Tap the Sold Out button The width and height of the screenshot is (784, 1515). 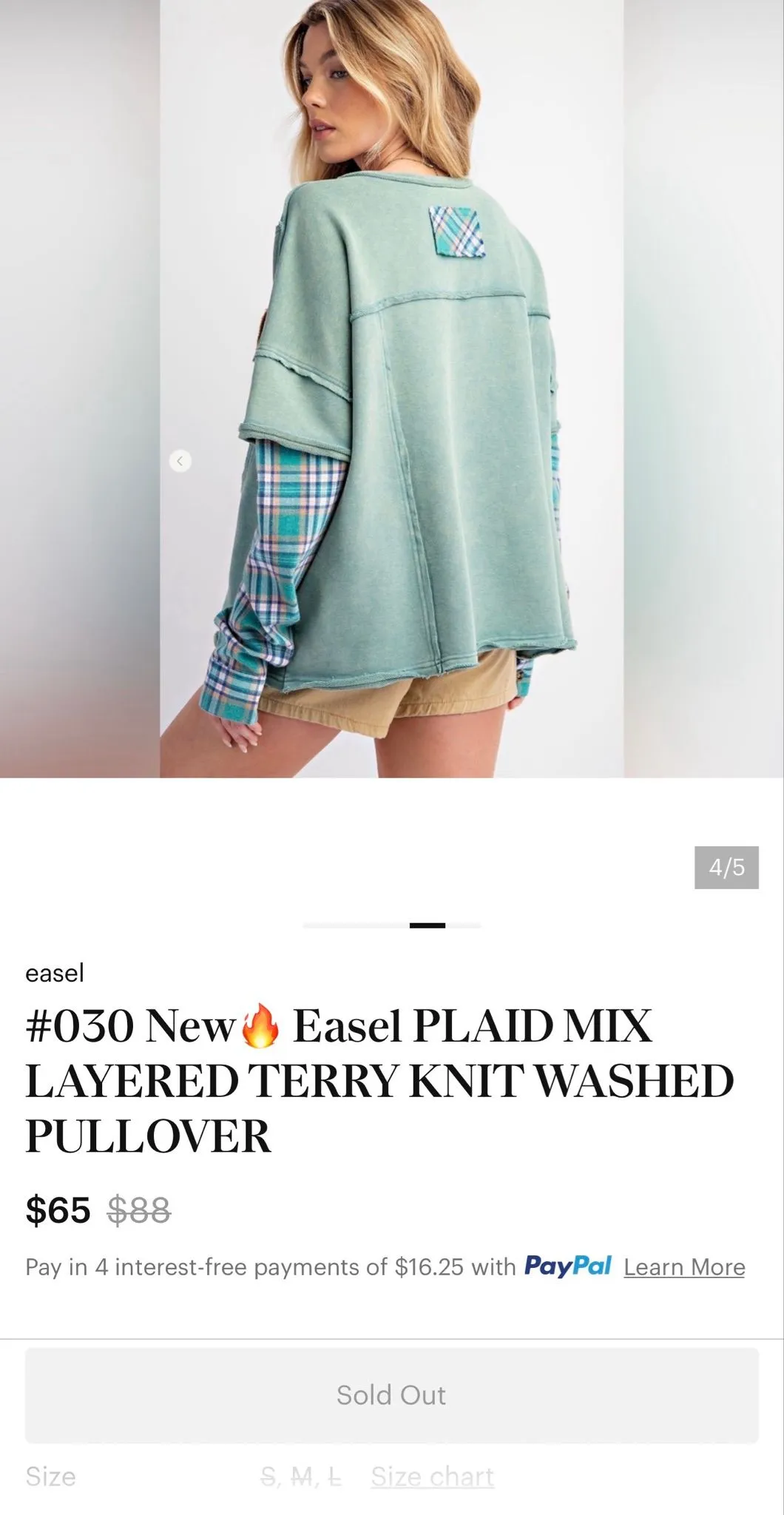tap(392, 1395)
